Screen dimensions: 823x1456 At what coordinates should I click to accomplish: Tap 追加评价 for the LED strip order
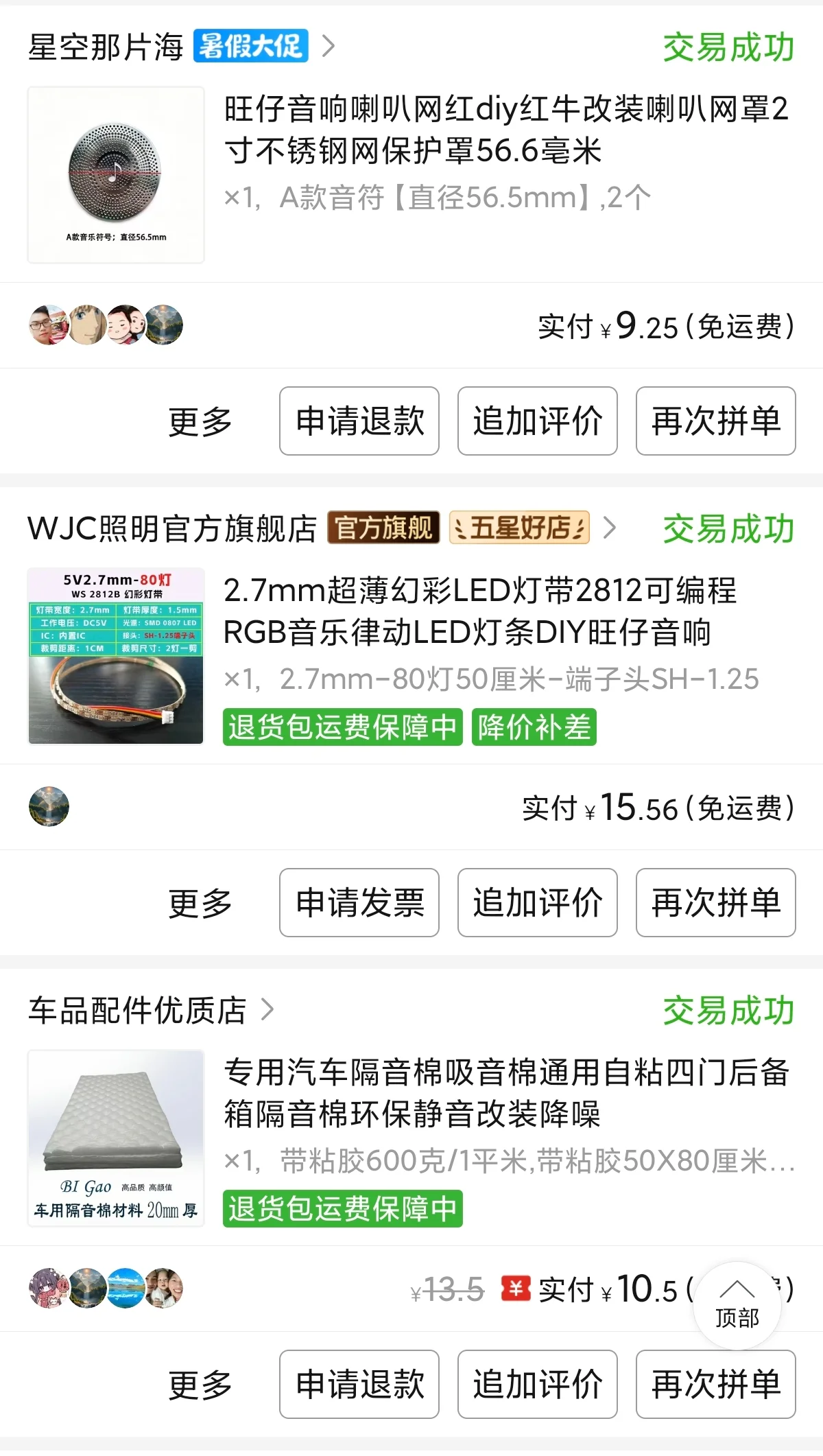pyautogui.click(x=538, y=903)
